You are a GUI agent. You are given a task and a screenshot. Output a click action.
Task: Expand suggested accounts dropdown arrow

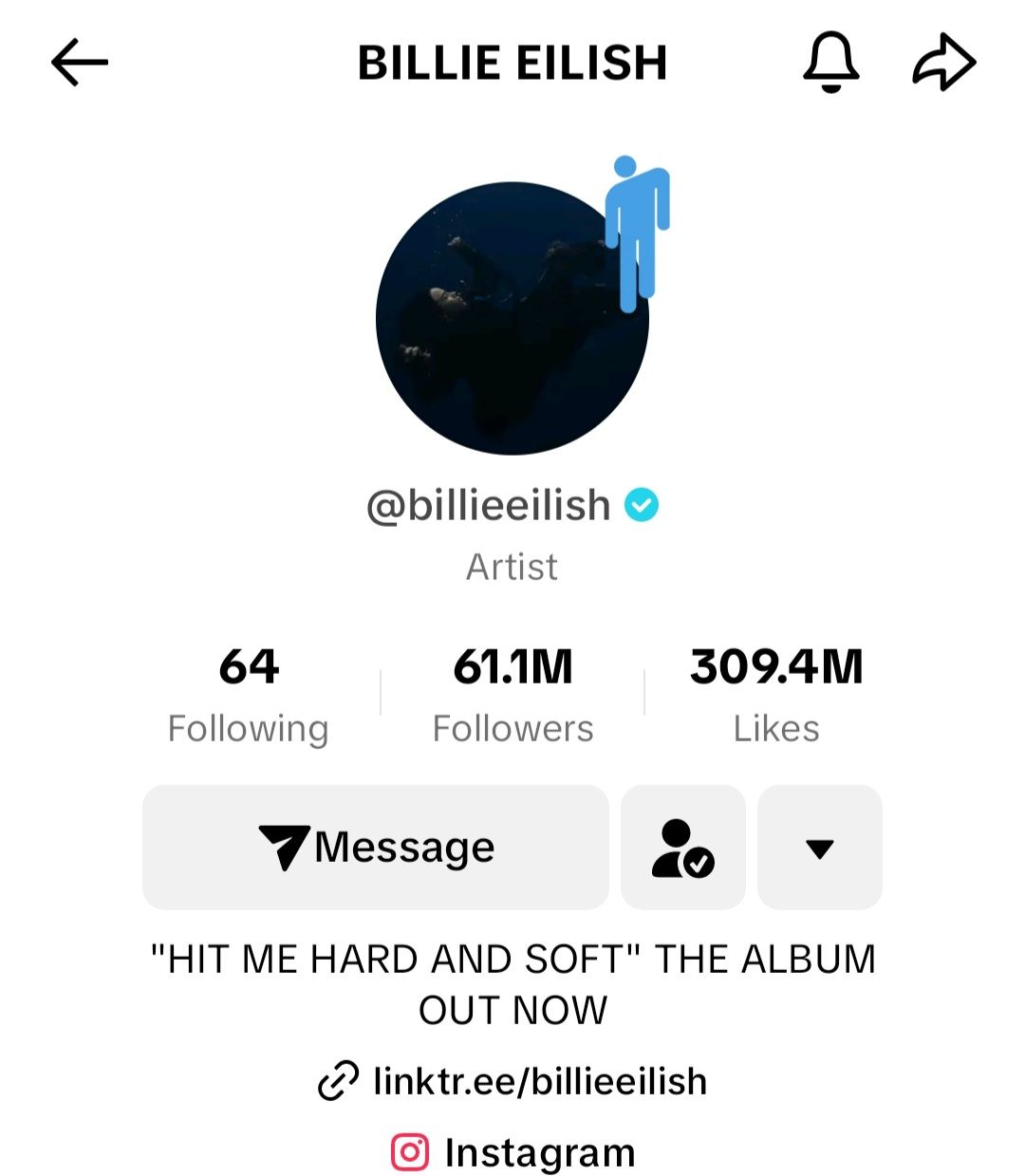point(819,847)
